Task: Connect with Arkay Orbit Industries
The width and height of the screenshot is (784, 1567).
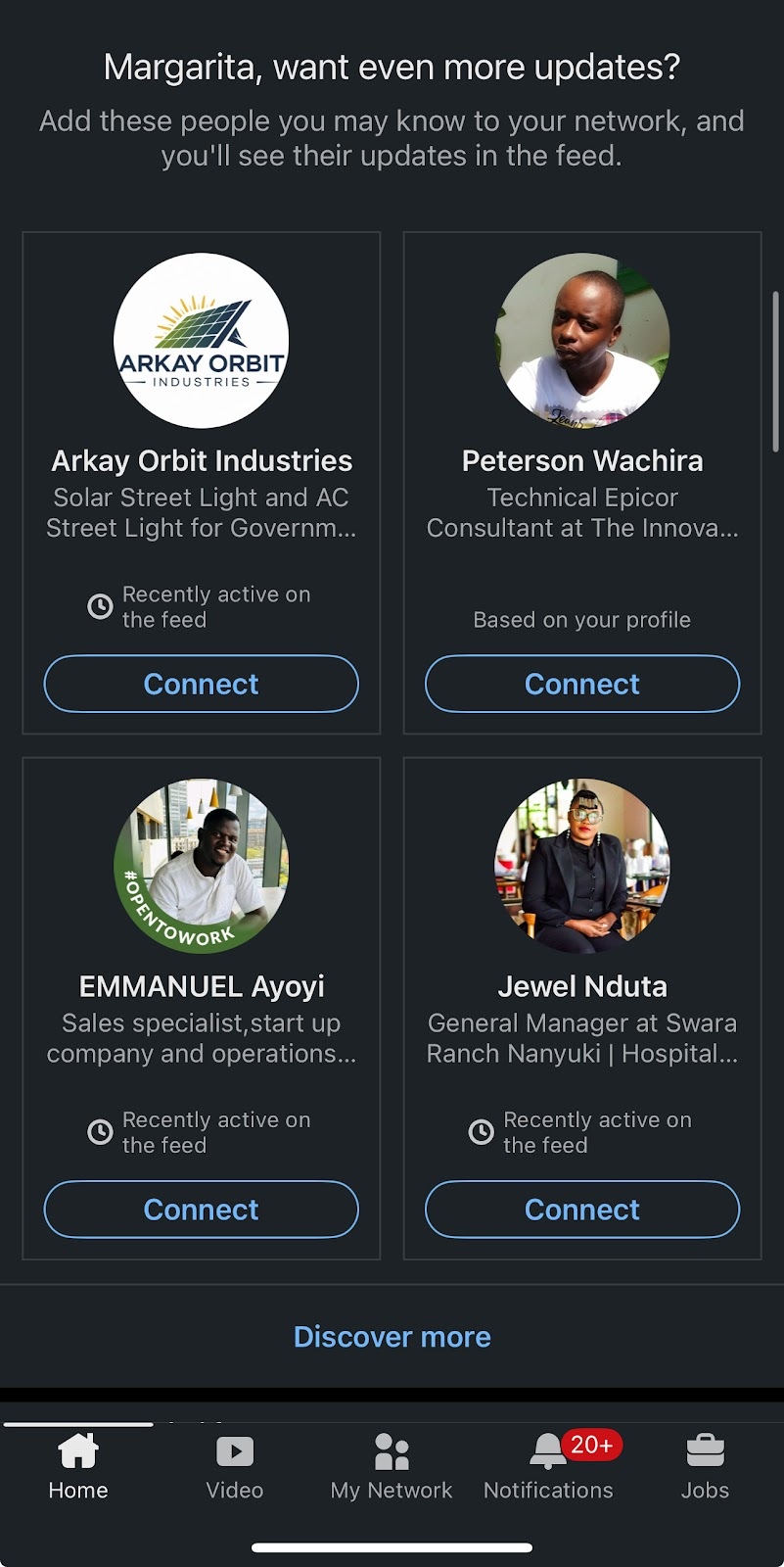Action: (201, 684)
